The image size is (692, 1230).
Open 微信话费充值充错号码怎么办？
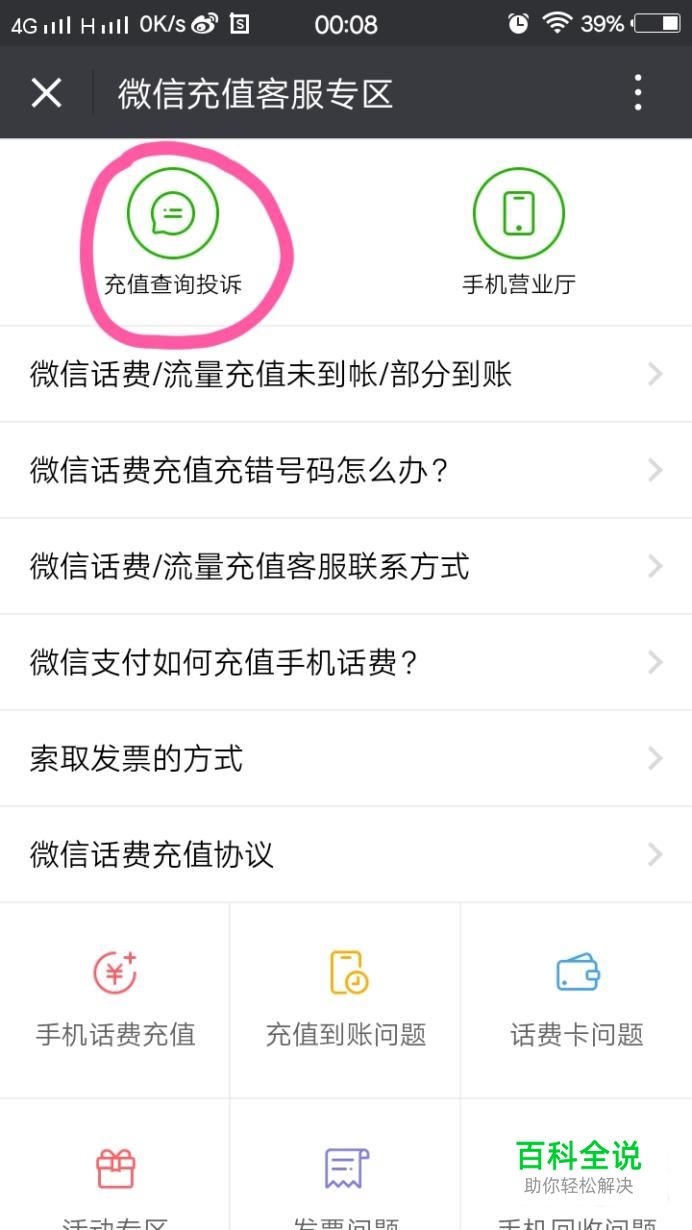tap(346, 470)
